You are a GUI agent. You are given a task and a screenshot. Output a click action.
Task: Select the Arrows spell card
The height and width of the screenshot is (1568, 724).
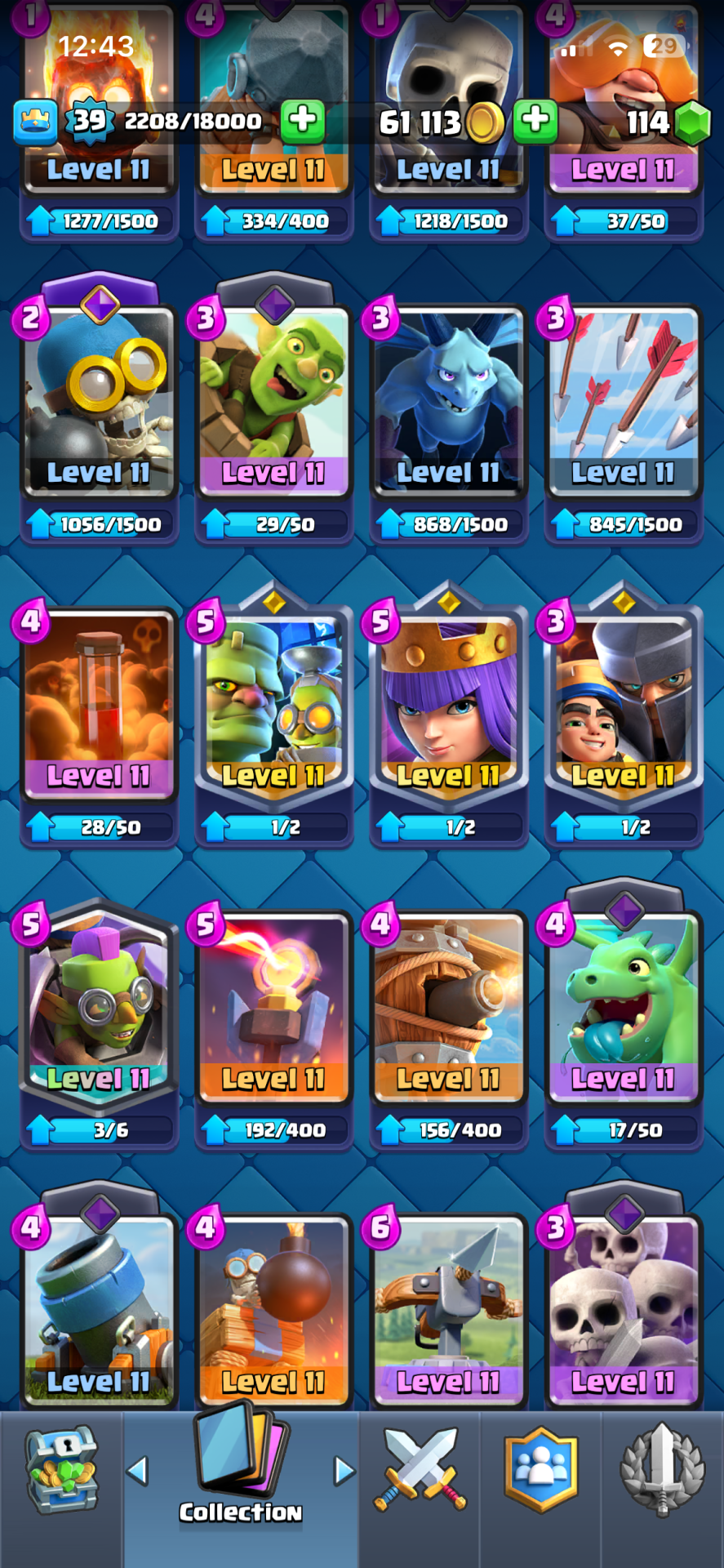pyautogui.click(x=623, y=402)
